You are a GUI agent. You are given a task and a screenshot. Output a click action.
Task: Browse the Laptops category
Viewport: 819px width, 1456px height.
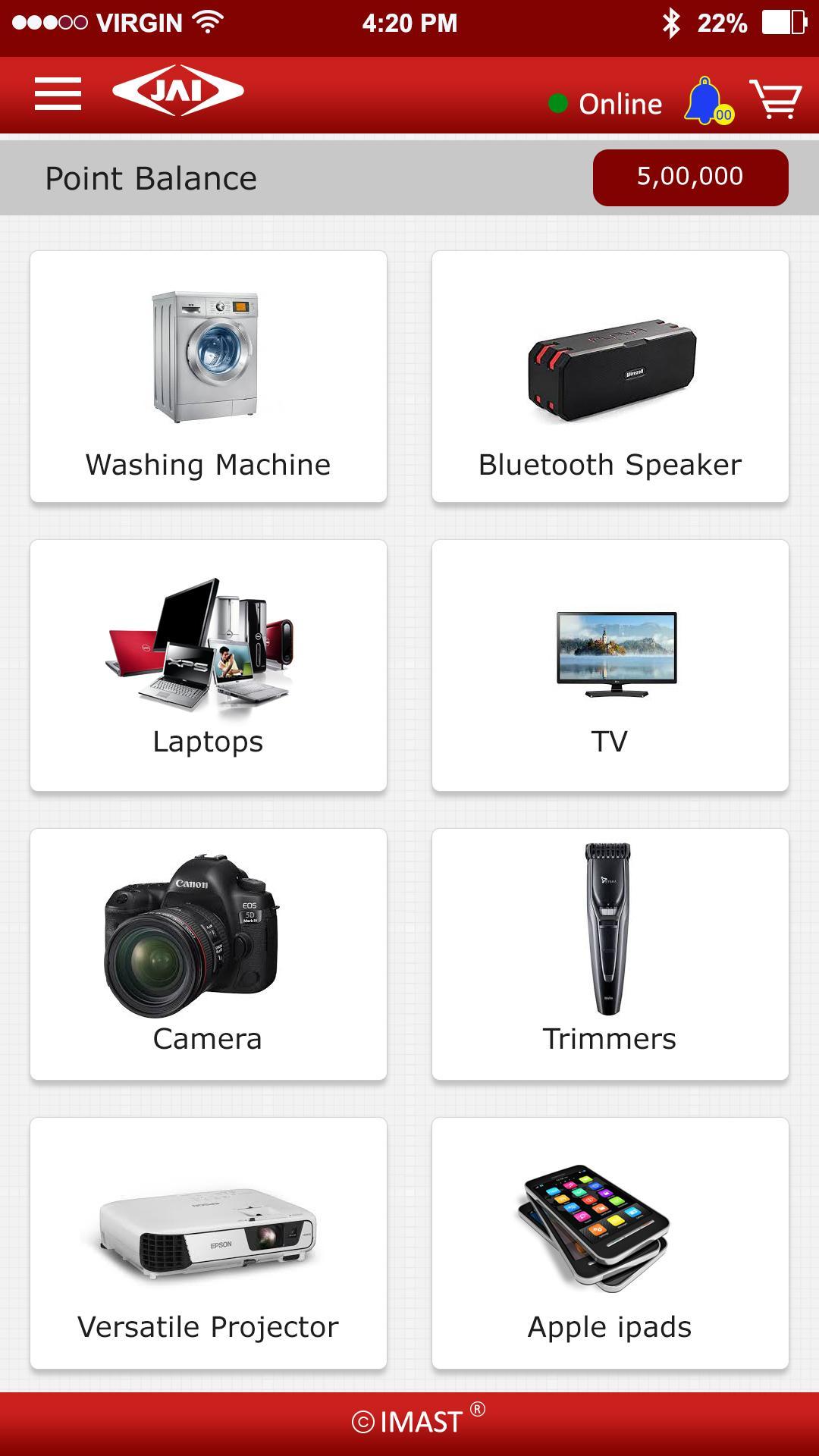(209, 666)
